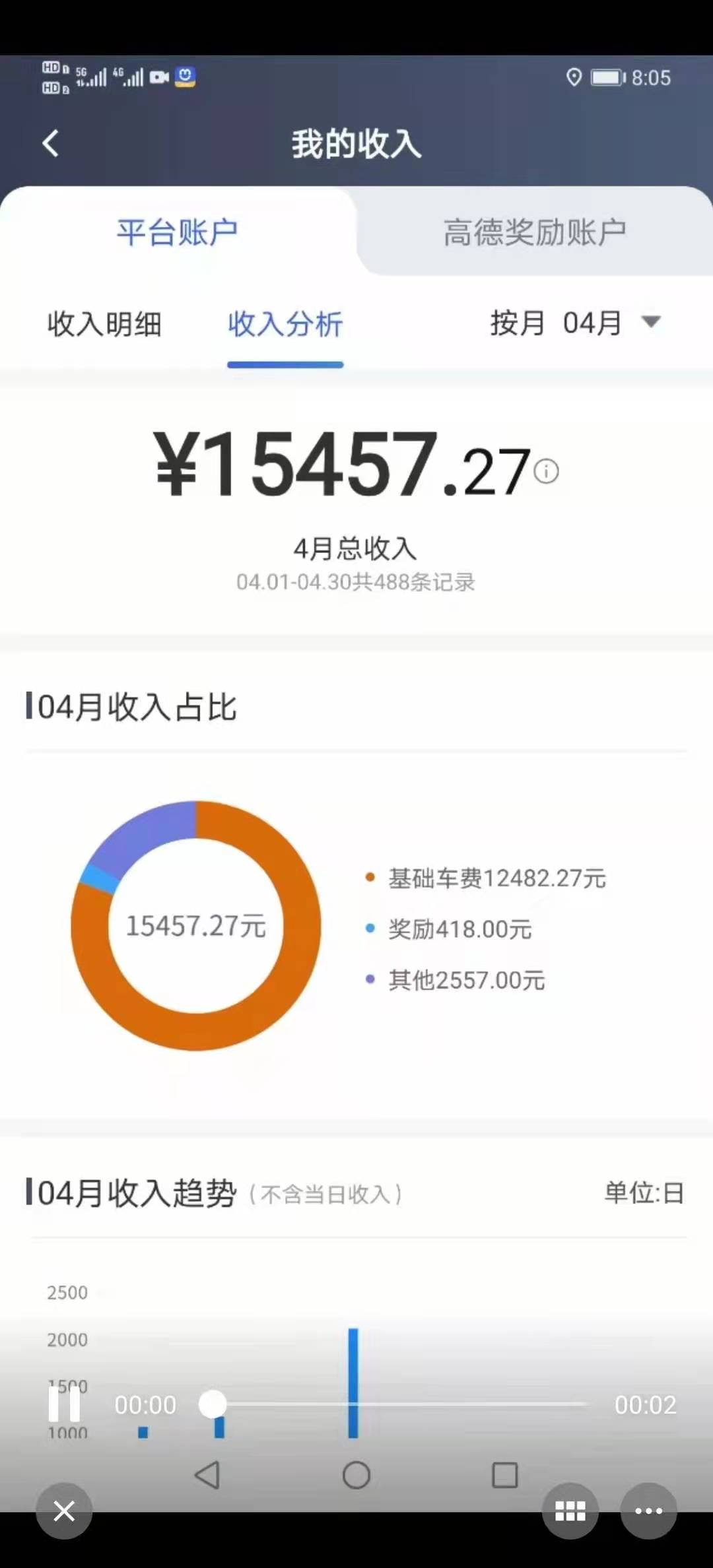Screen dimensions: 713x1568
Task: Open the more options menu
Action: pos(648,1511)
